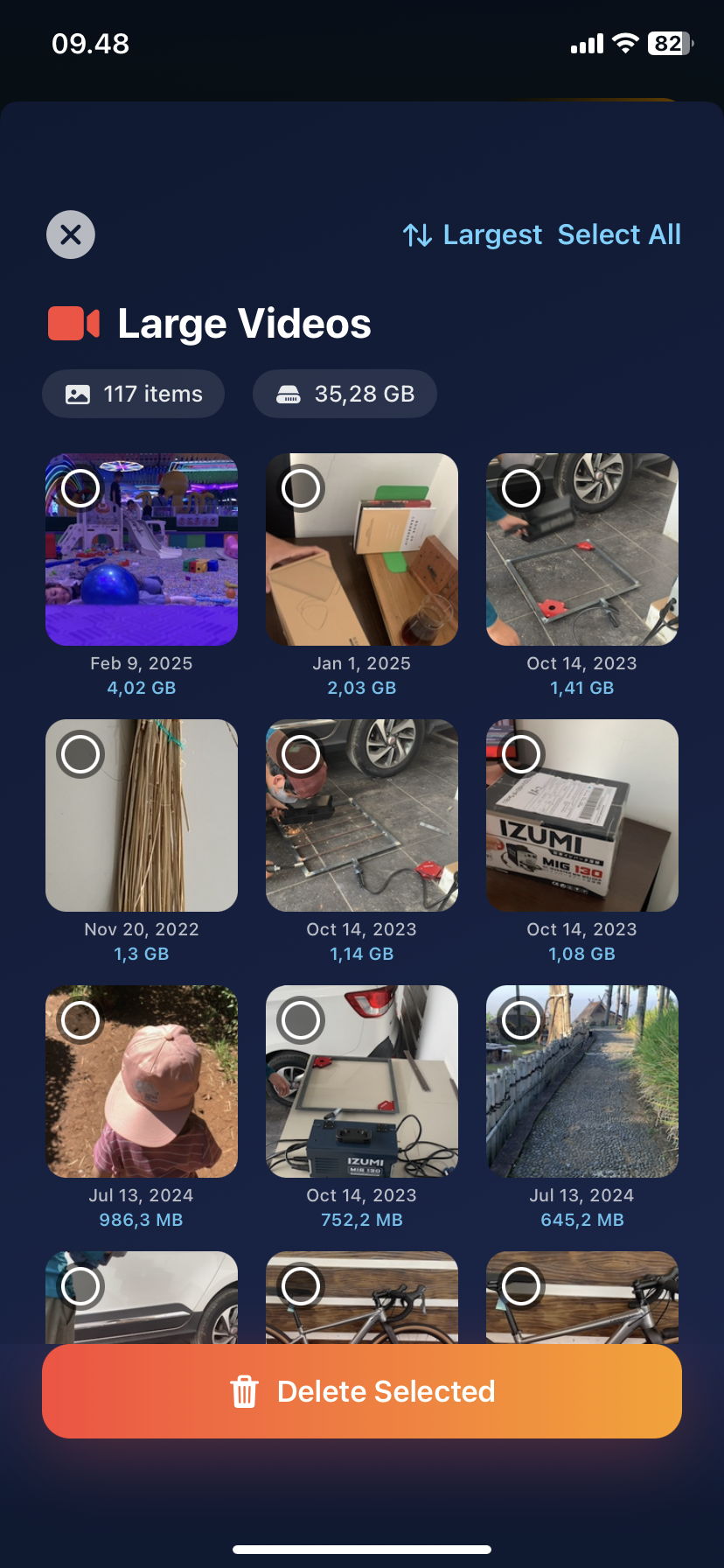The height and width of the screenshot is (1568, 724).
Task: Click the photo icon in the 117 items chip
Action: click(x=77, y=394)
